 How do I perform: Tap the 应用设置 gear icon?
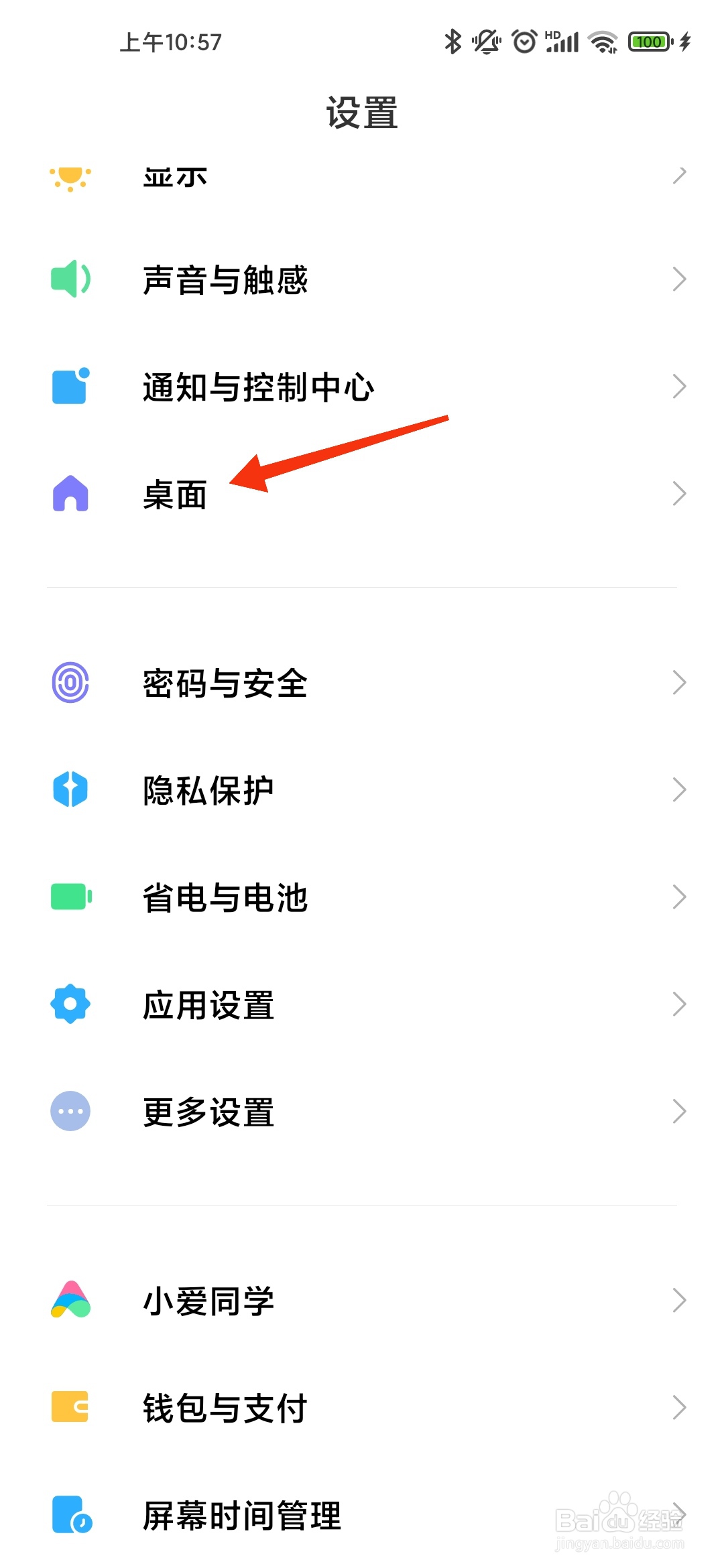[69, 1003]
